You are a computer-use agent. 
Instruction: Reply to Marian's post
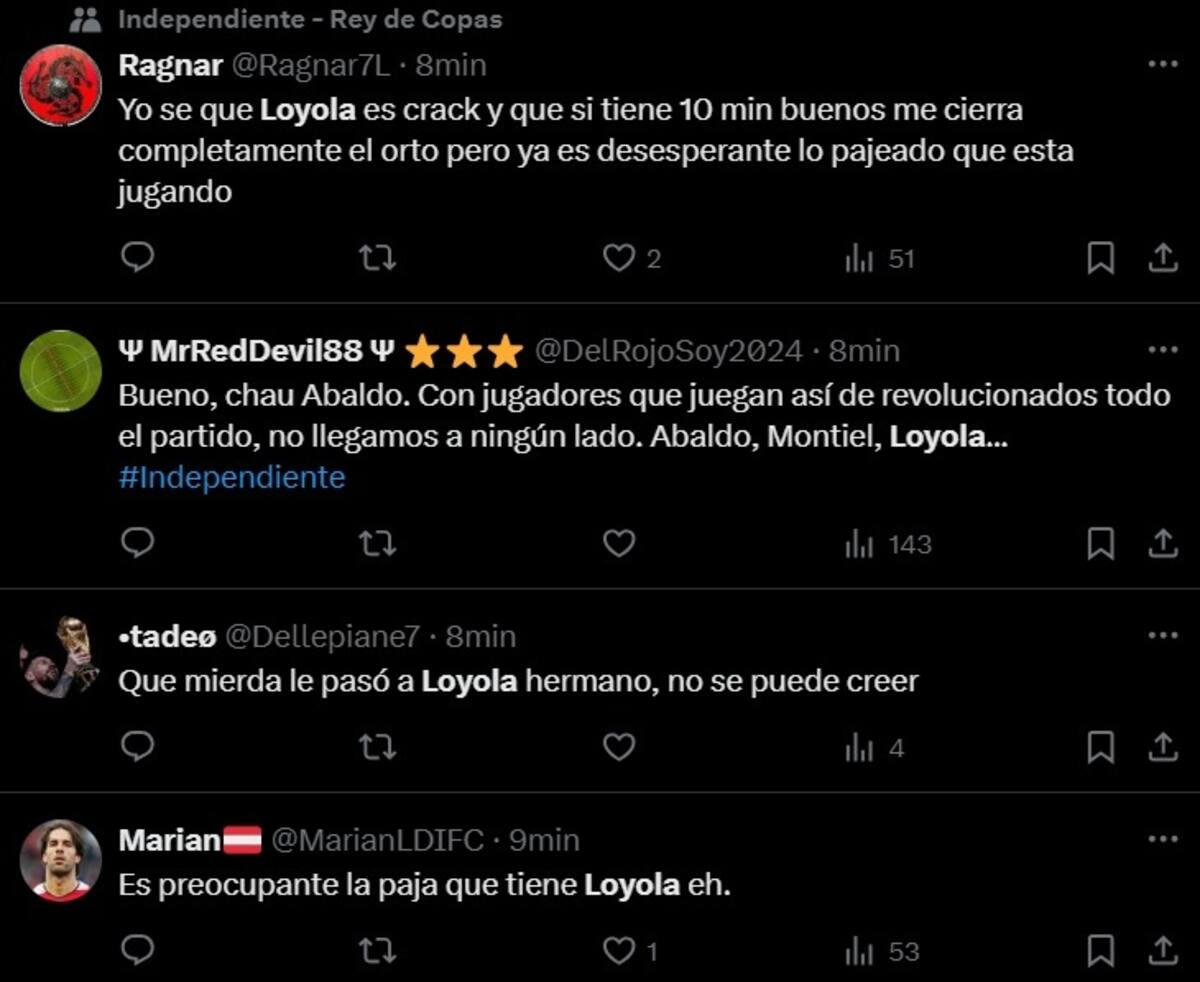[137, 951]
